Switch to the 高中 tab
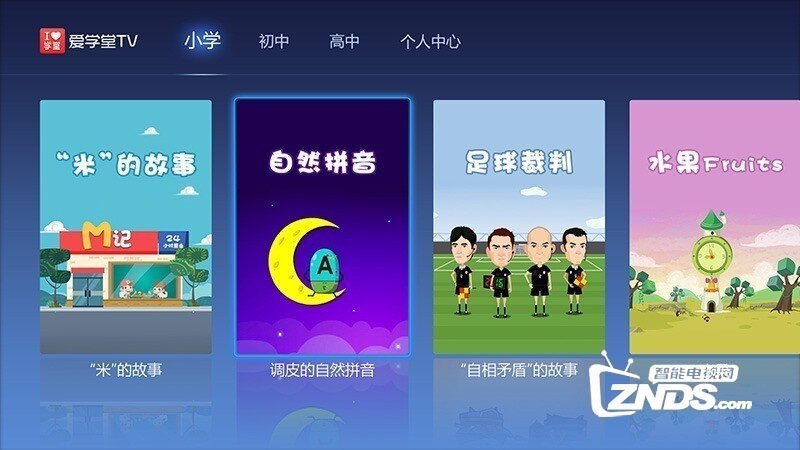This screenshot has height=450, width=800. click(344, 42)
